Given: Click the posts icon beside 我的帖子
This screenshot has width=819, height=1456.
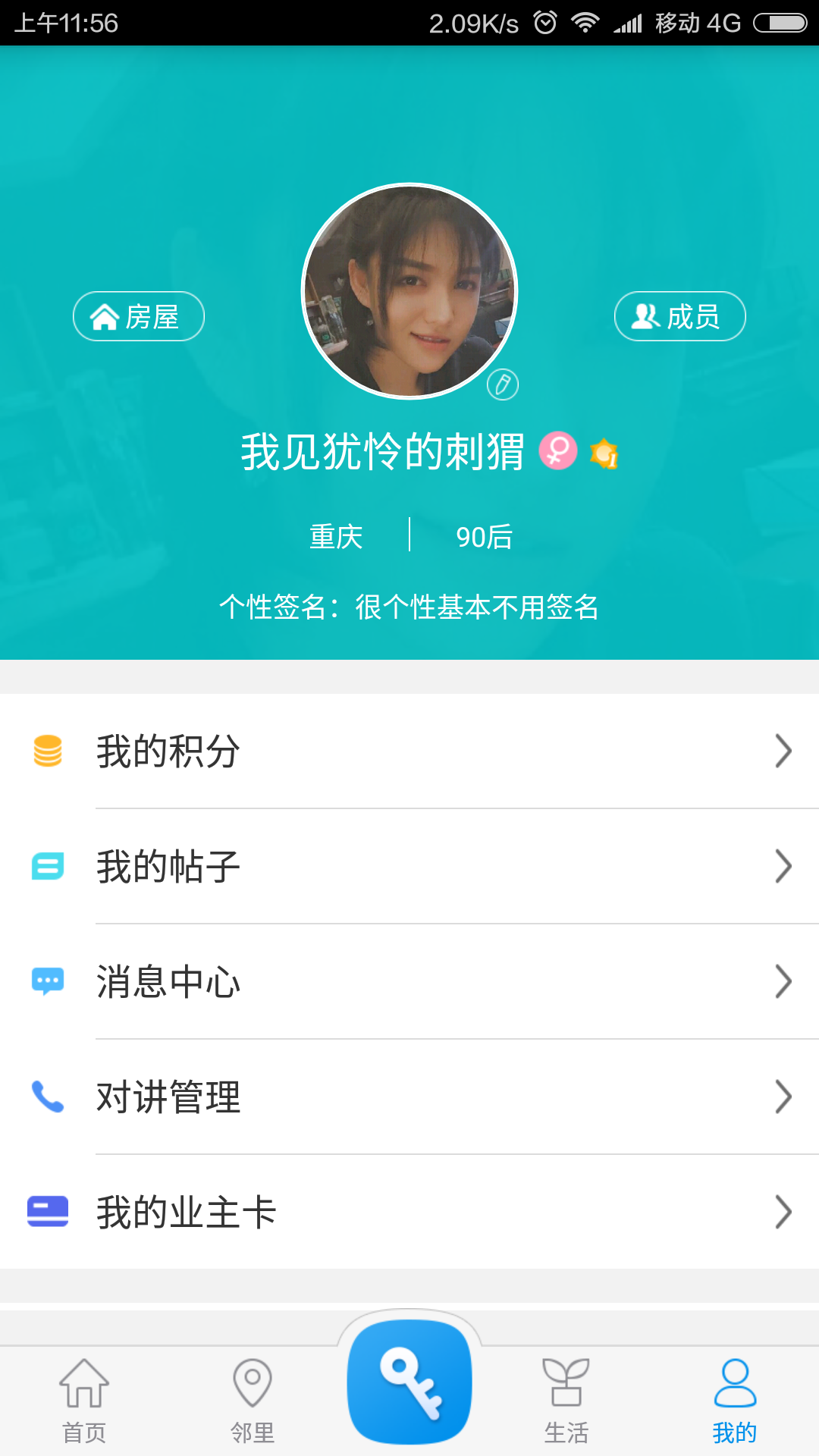Looking at the screenshot, I should pos(48,867).
